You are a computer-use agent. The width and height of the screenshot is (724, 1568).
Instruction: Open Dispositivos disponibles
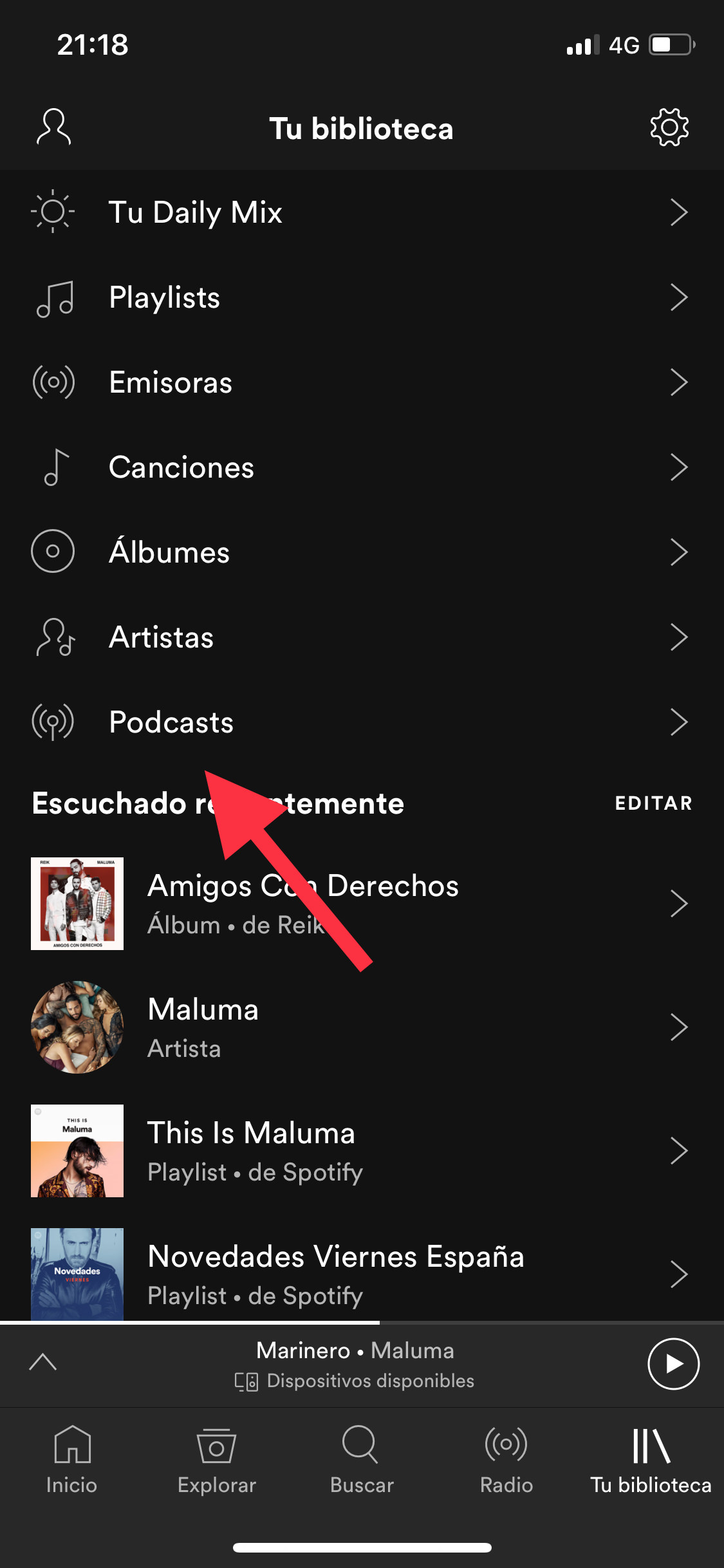pos(355,1381)
